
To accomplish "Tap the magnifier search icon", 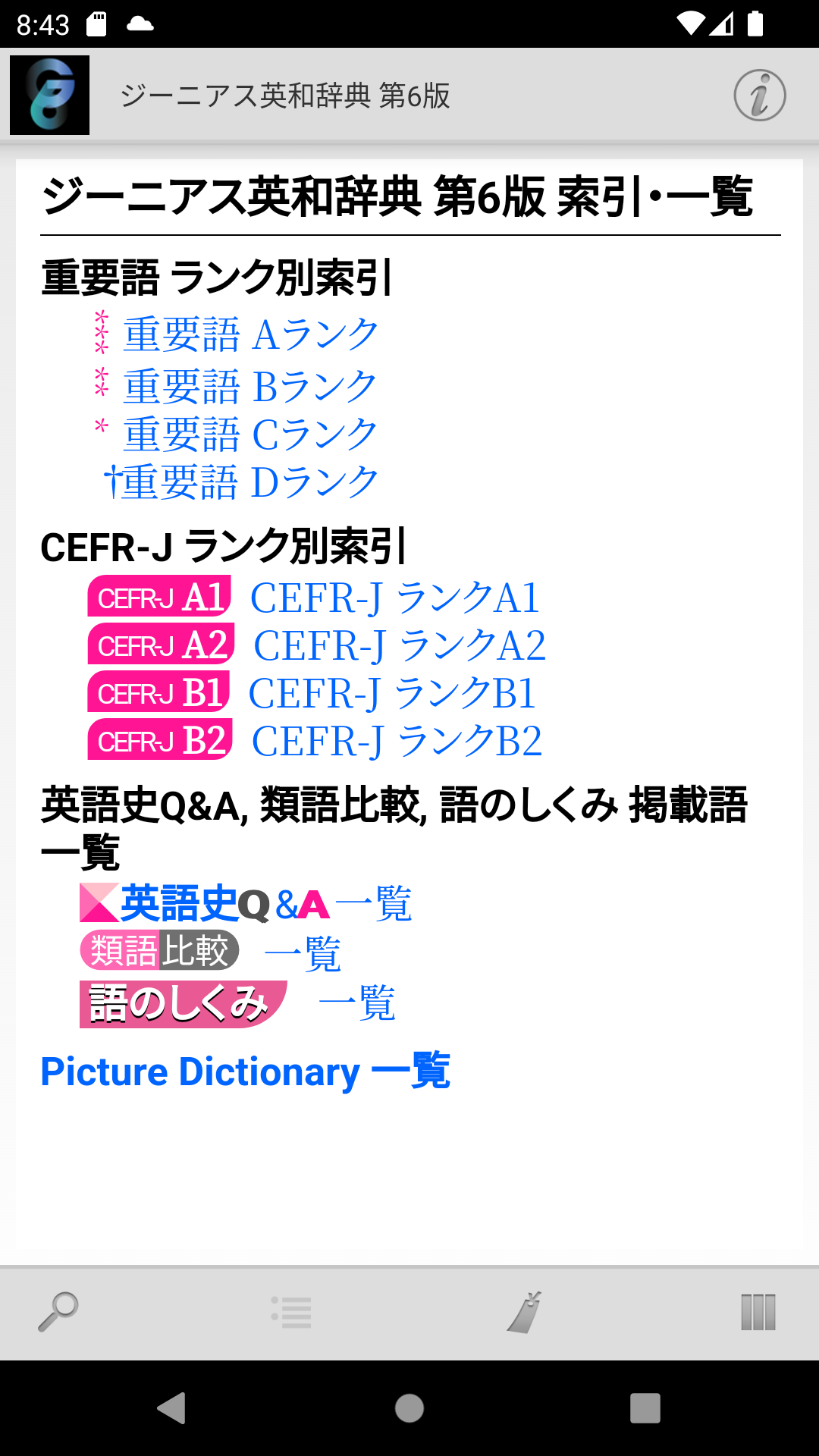I will 58,1312.
